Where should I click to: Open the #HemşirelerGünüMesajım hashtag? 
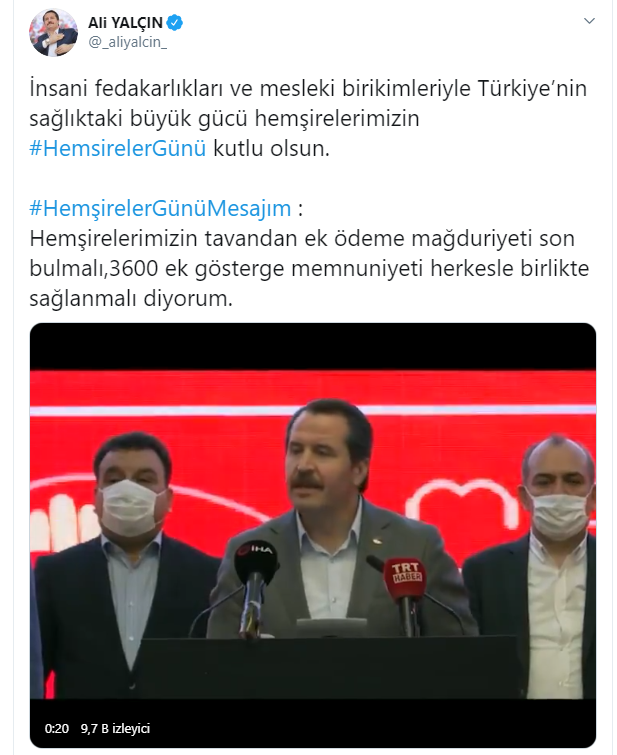pyautogui.click(x=160, y=210)
